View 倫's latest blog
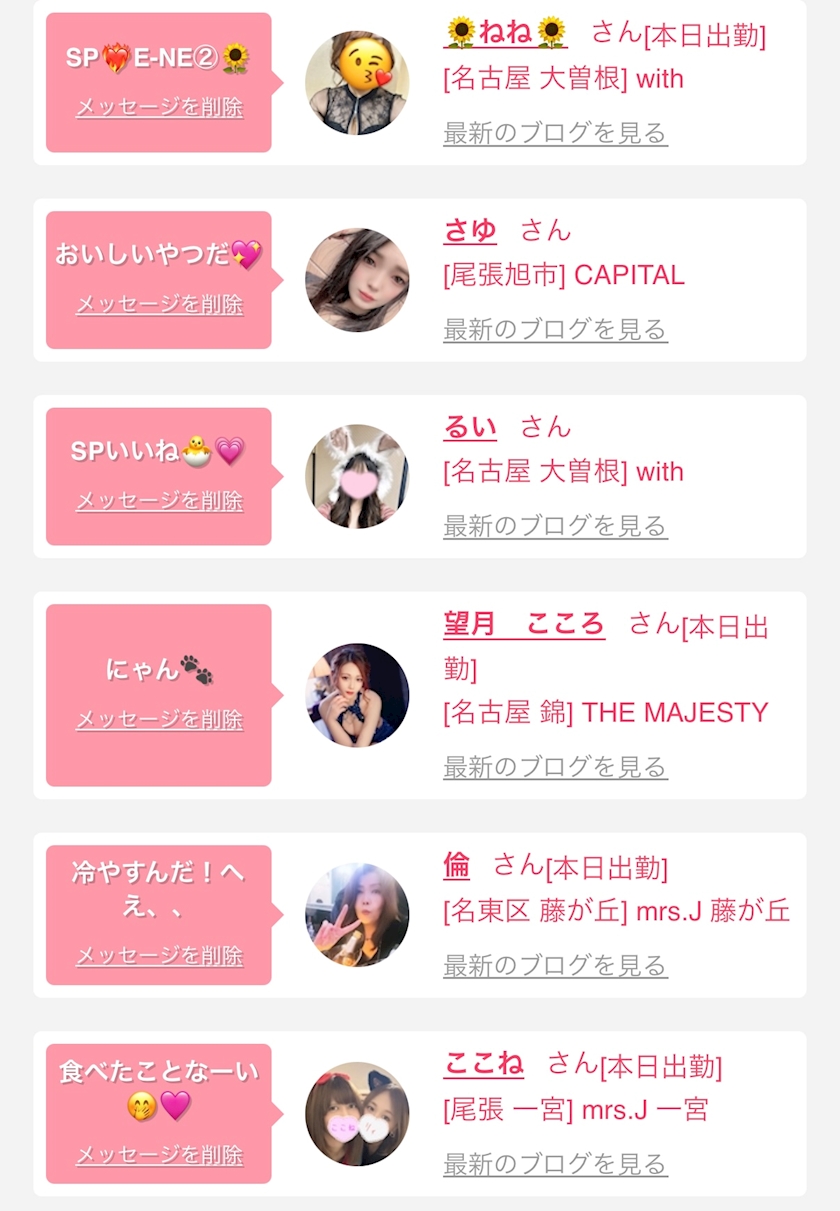840x1211 pixels. coord(555,965)
